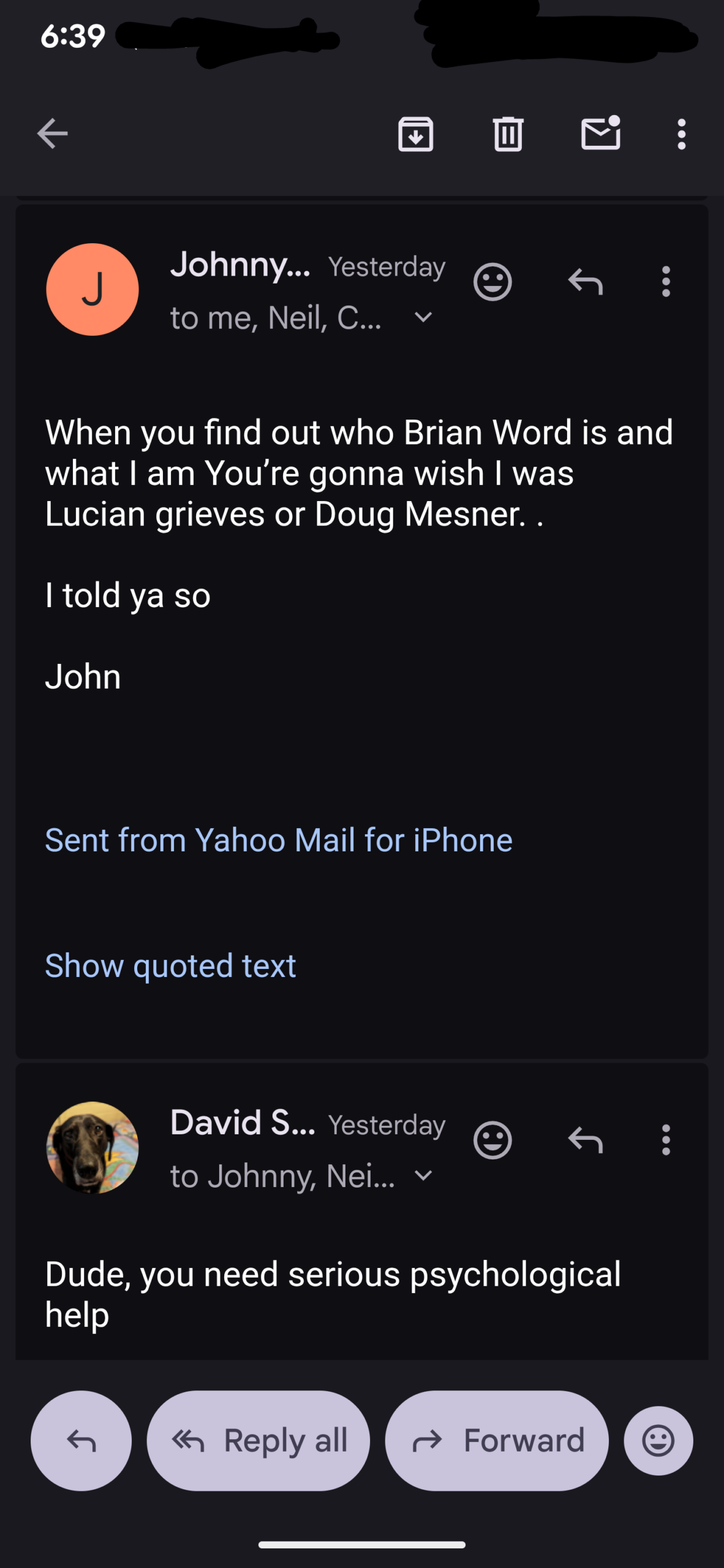Reply to David's message
Screen dimensions: 724x1568
[x=585, y=1140]
